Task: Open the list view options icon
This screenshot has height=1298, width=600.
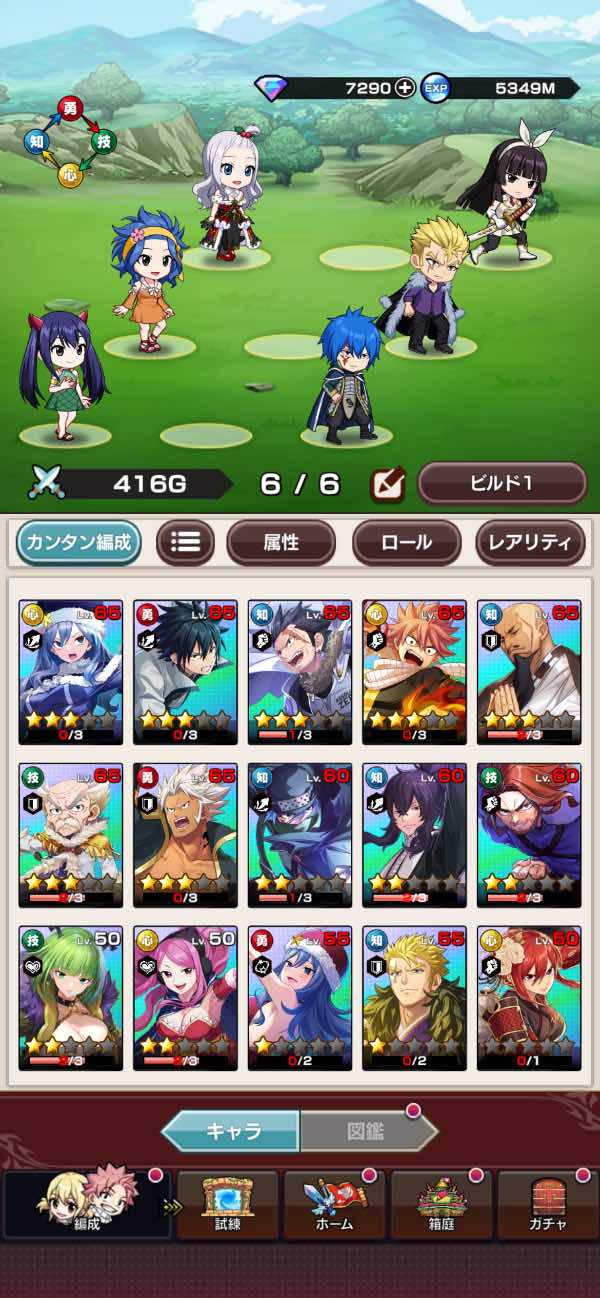Action: (185, 543)
